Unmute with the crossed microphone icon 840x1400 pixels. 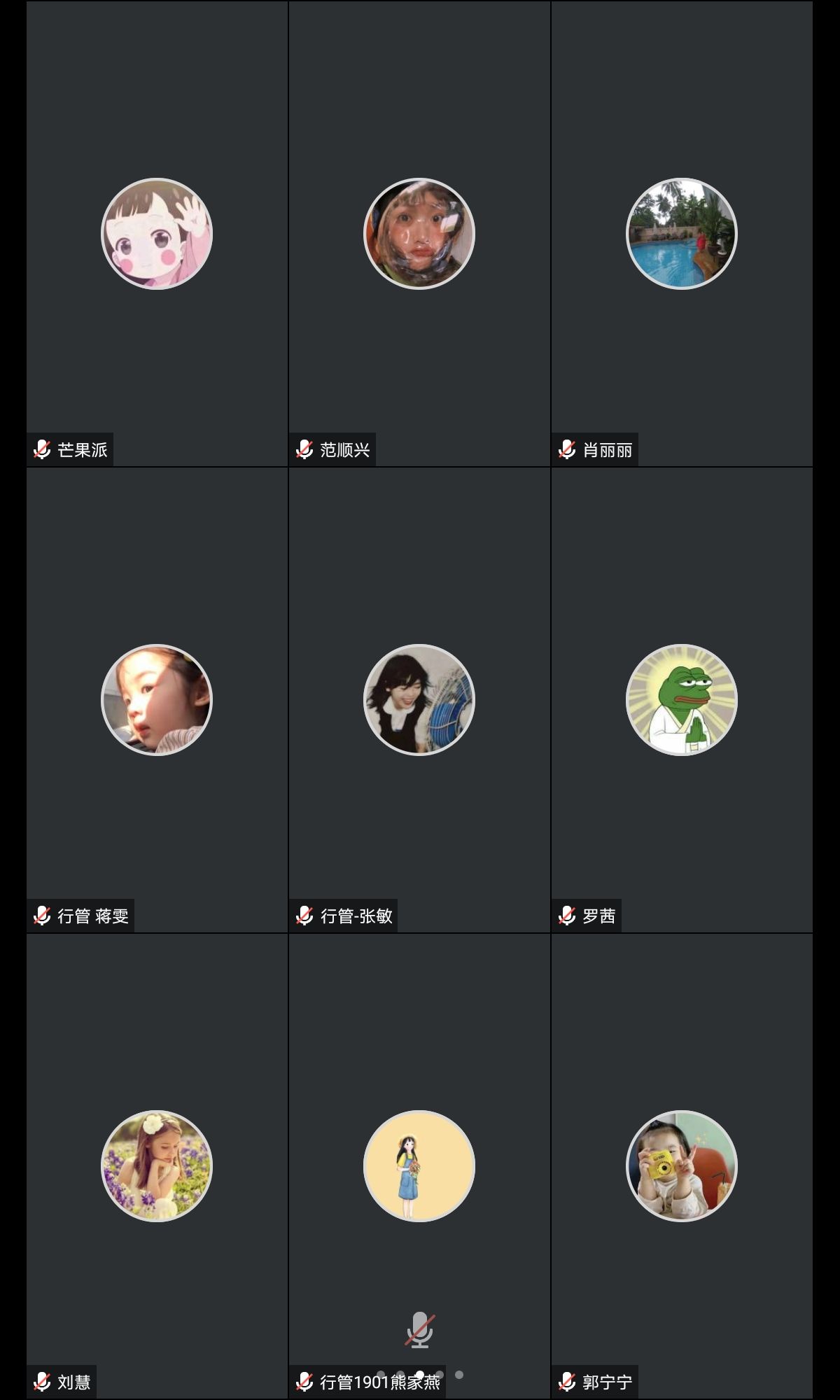(419, 1330)
